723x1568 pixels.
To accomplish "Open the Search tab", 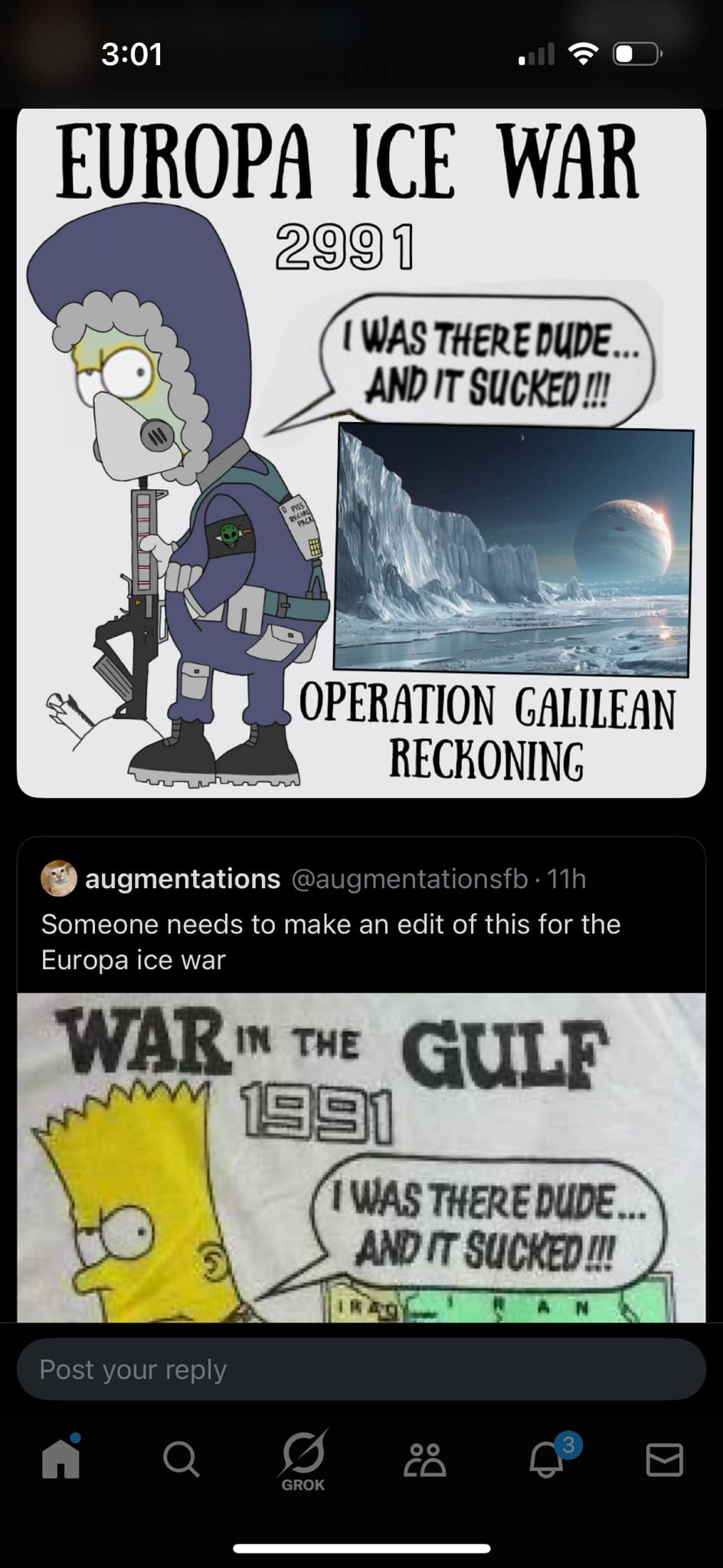I will pyautogui.click(x=182, y=1459).
